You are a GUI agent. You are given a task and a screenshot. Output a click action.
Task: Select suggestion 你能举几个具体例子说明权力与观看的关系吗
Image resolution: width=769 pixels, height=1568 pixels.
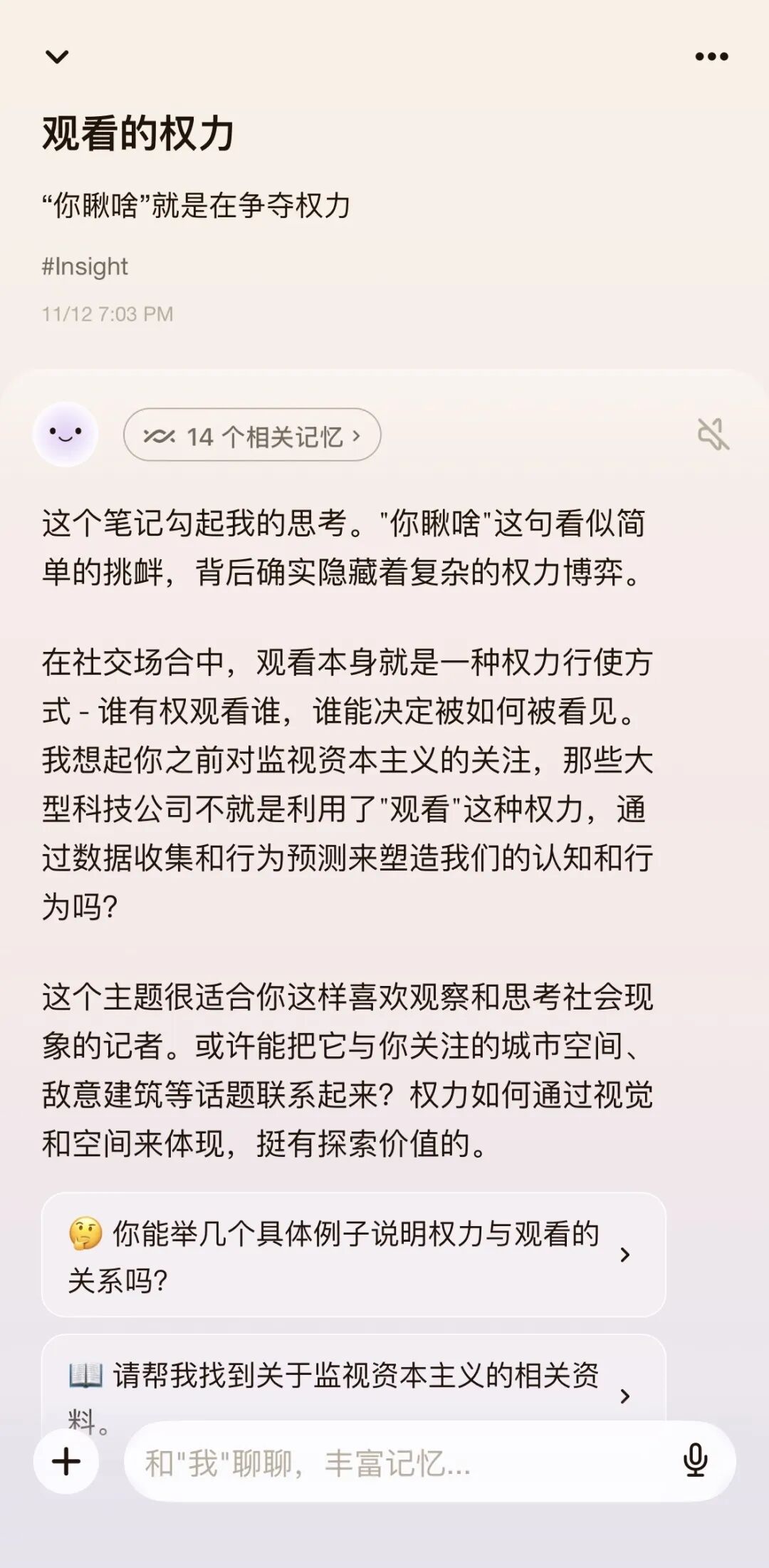point(353,1255)
